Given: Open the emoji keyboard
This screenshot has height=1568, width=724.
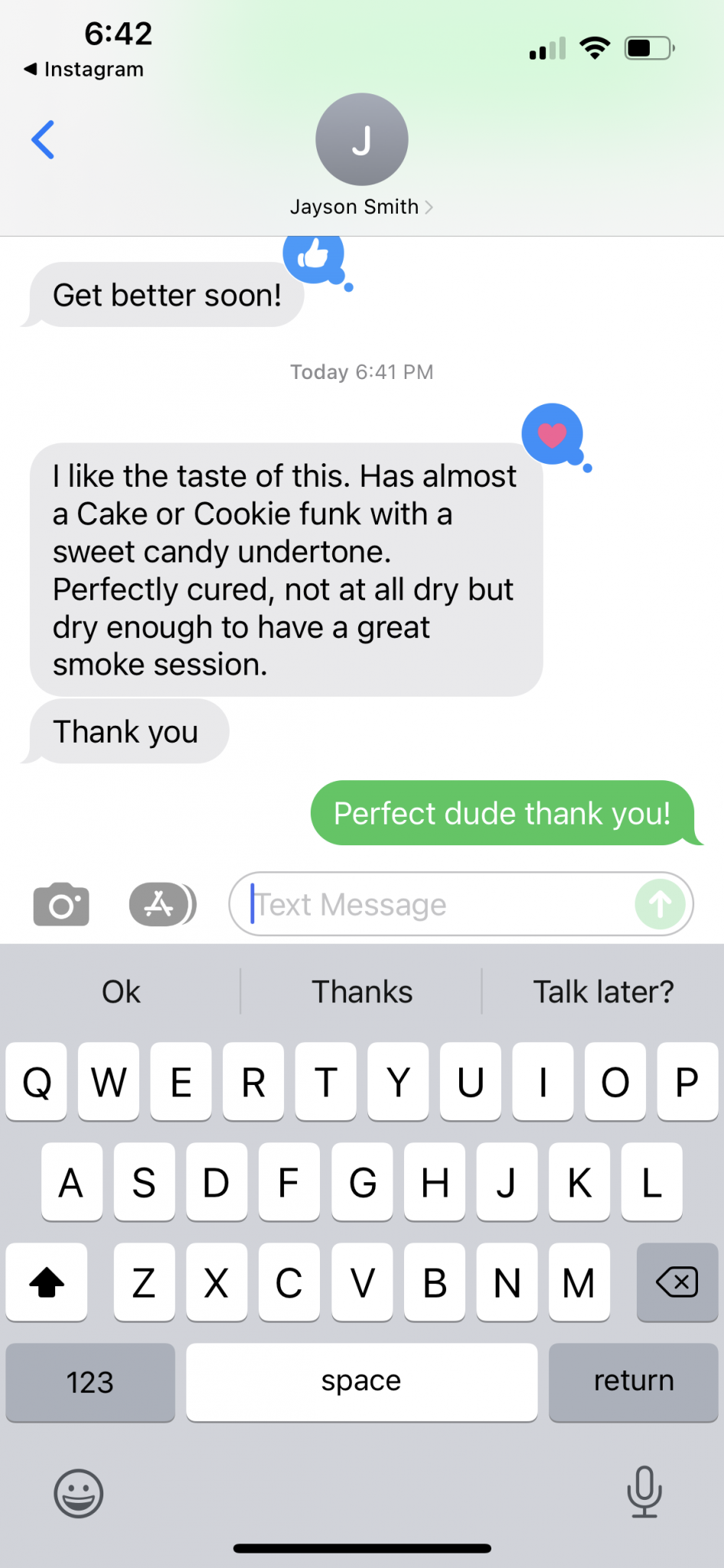Looking at the screenshot, I should pos(78,1493).
